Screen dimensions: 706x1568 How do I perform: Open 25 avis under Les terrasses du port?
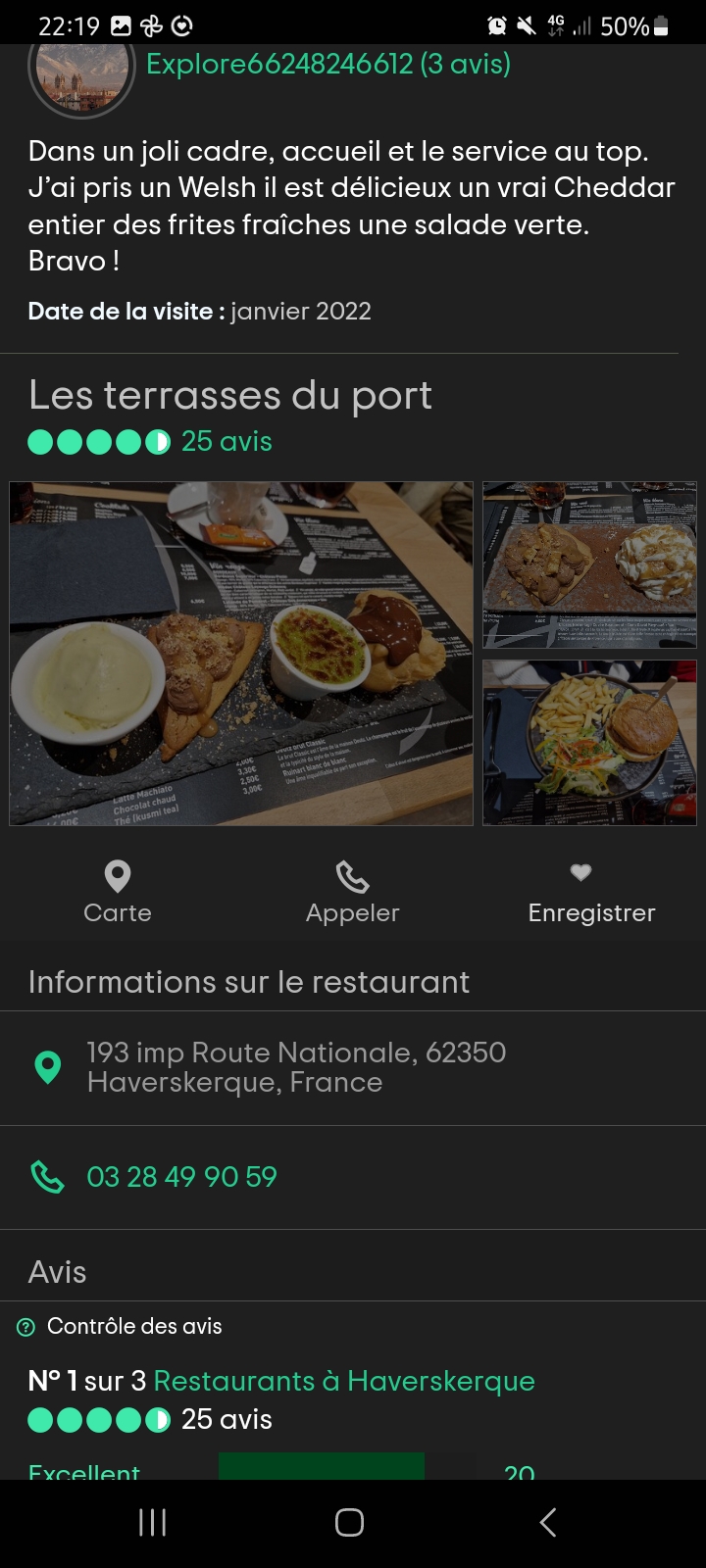(x=227, y=442)
